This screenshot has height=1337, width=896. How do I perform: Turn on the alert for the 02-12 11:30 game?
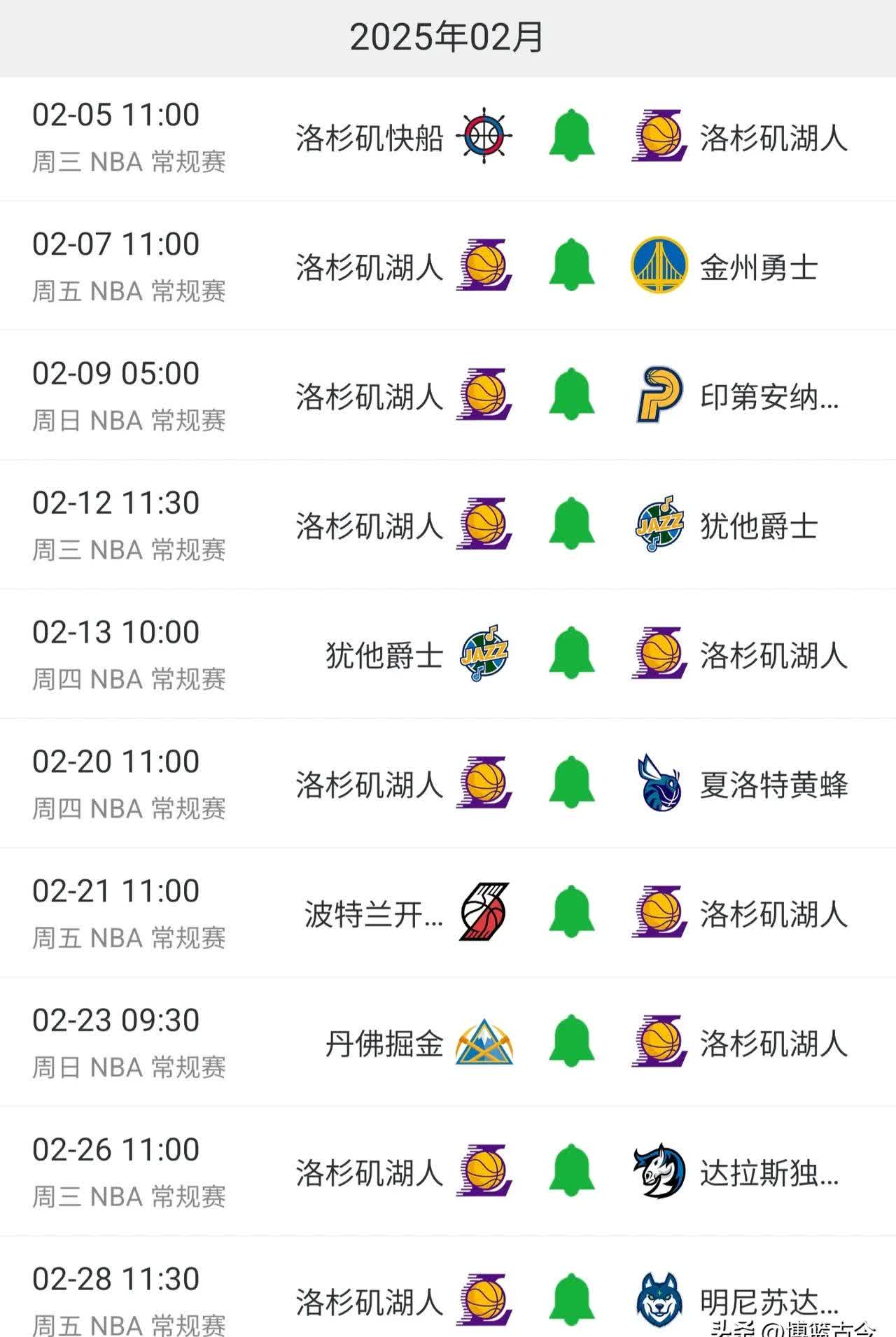tap(571, 524)
